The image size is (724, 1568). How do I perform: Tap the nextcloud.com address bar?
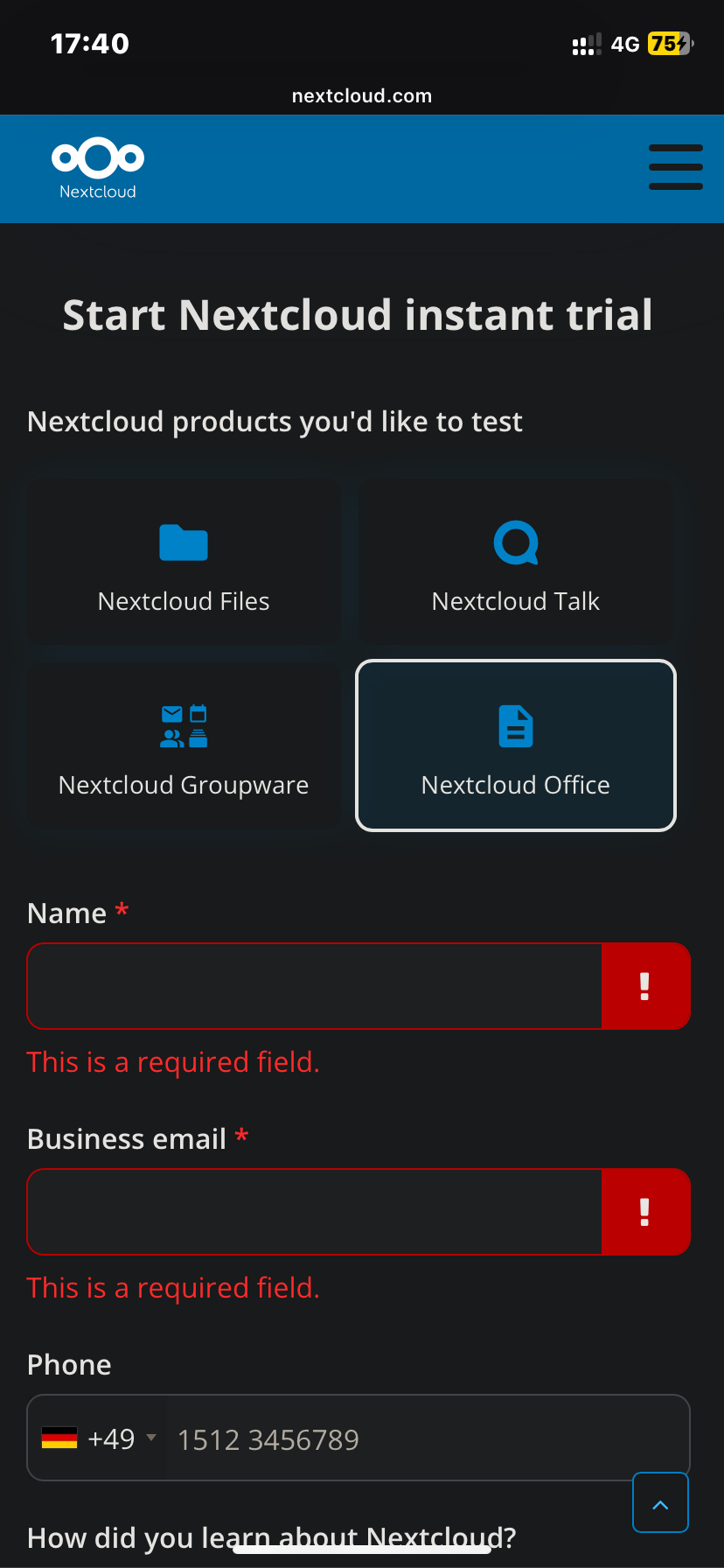[x=362, y=95]
